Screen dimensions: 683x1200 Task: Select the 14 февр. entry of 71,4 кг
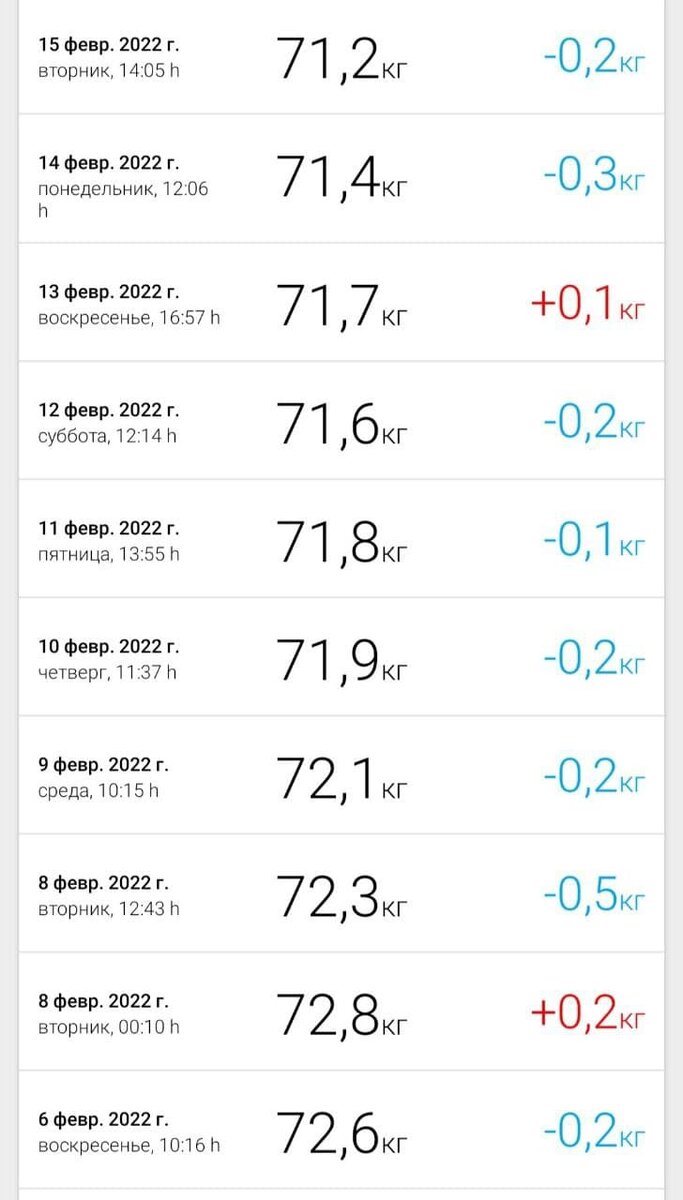tap(341, 177)
